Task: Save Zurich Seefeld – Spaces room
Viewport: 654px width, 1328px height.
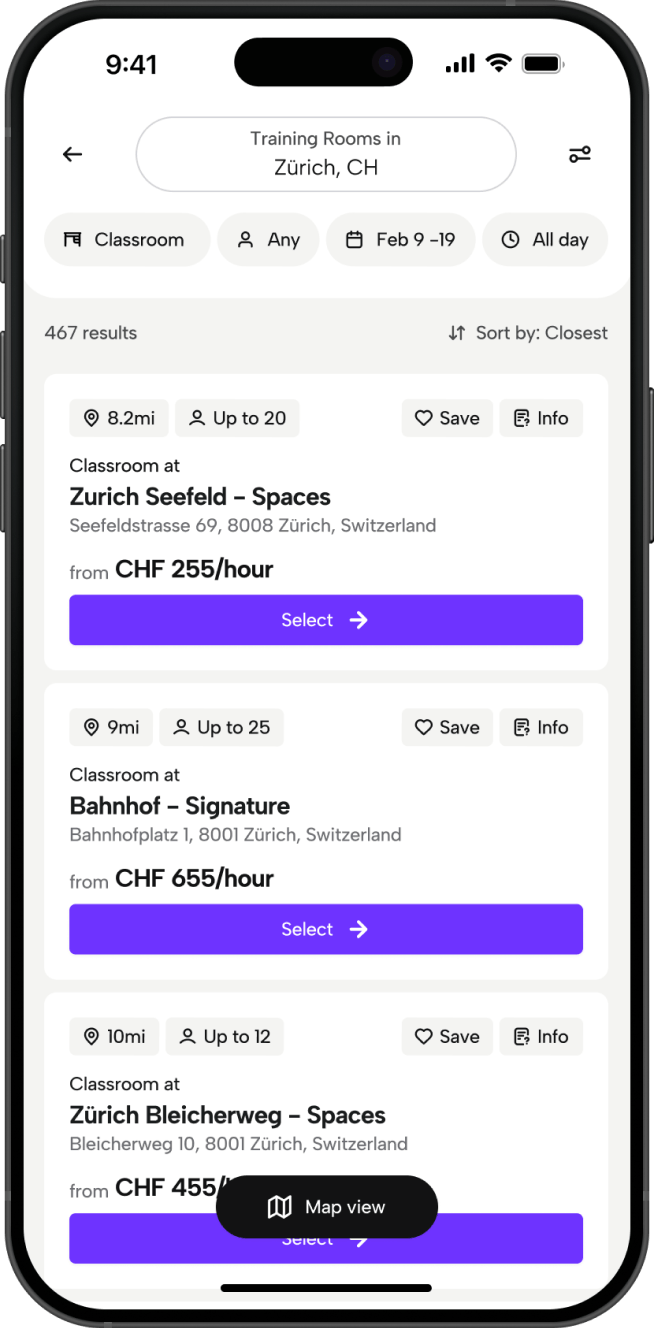Action: coord(447,418)
